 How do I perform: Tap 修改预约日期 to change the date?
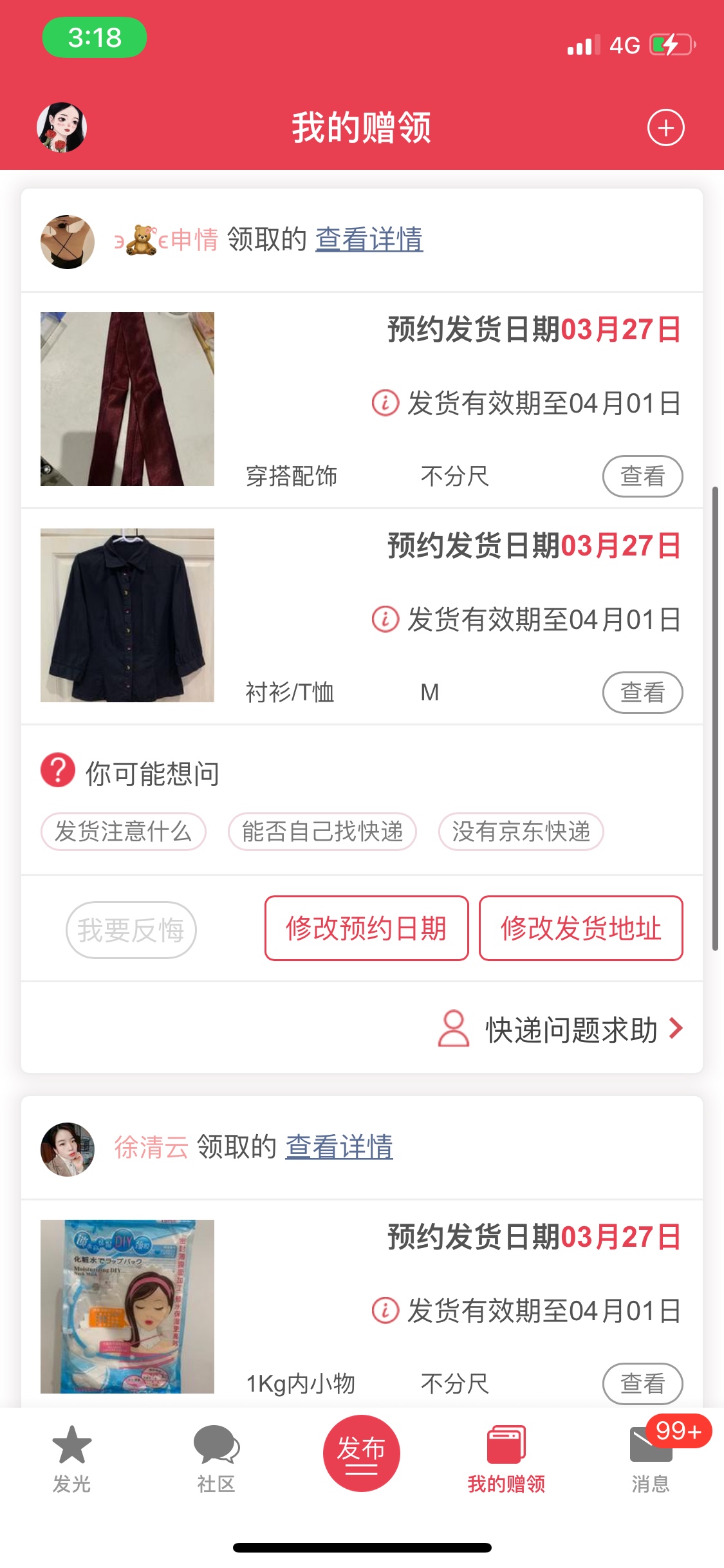[x=366, y=928]
